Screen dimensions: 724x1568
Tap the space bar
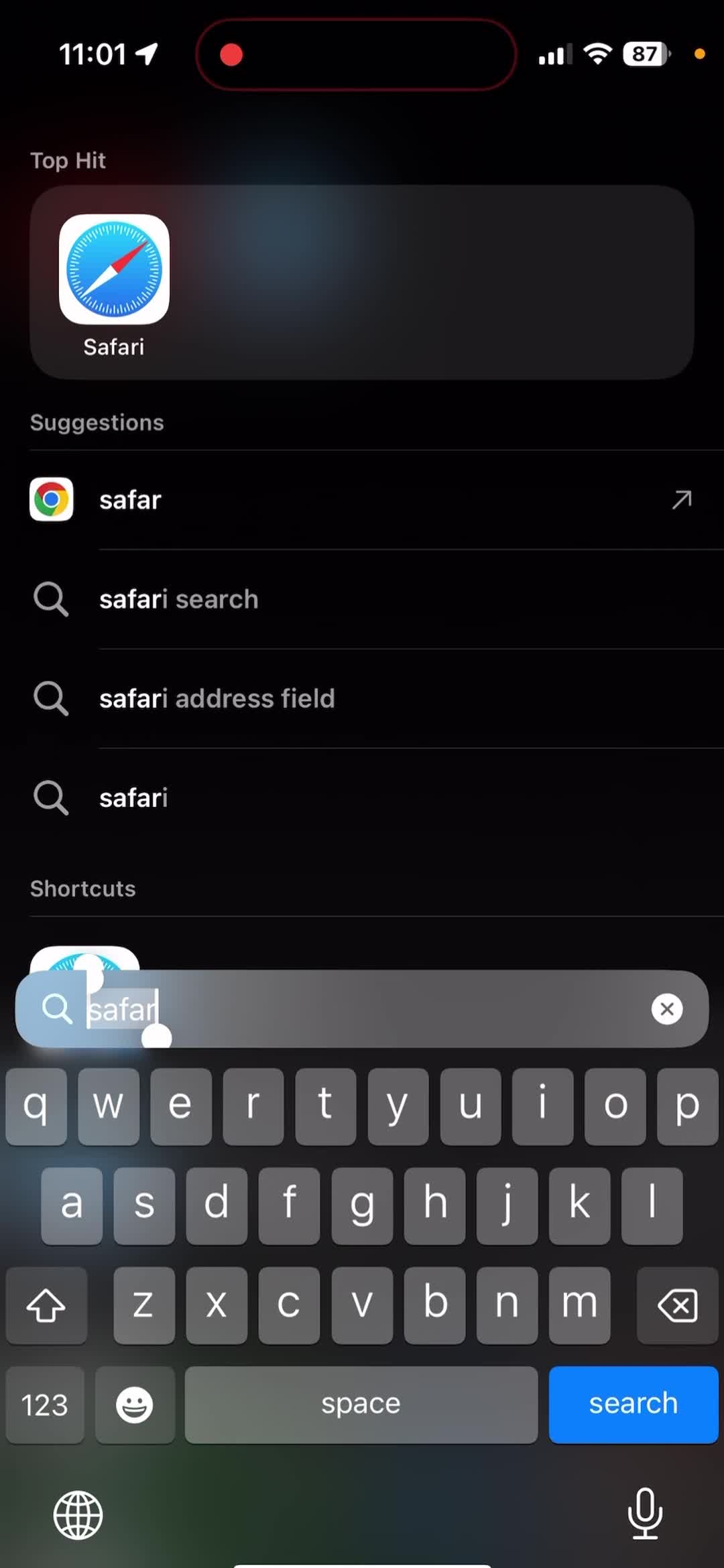coord(361,1404)
